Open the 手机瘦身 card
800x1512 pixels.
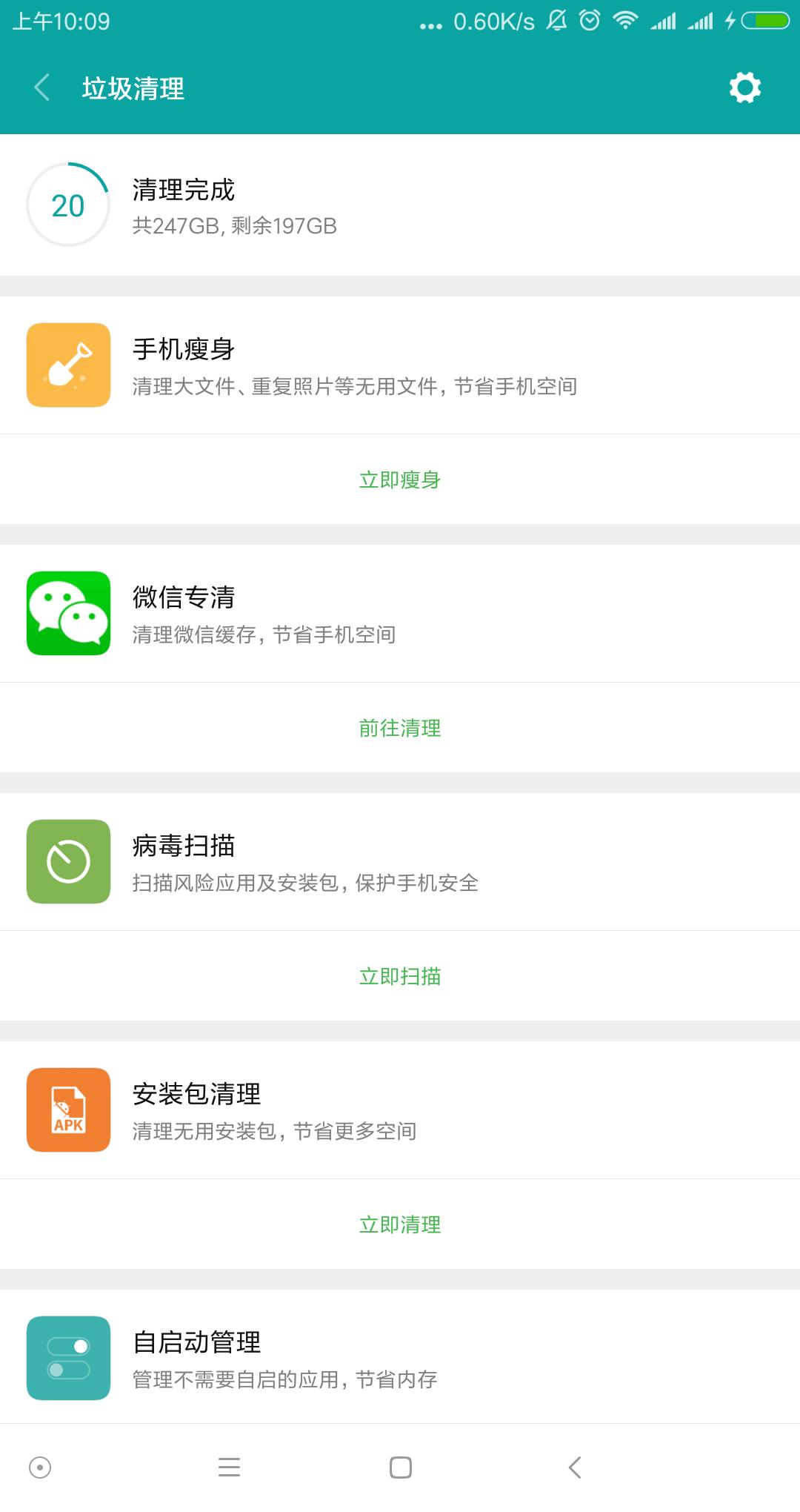(x=400, y=365)
